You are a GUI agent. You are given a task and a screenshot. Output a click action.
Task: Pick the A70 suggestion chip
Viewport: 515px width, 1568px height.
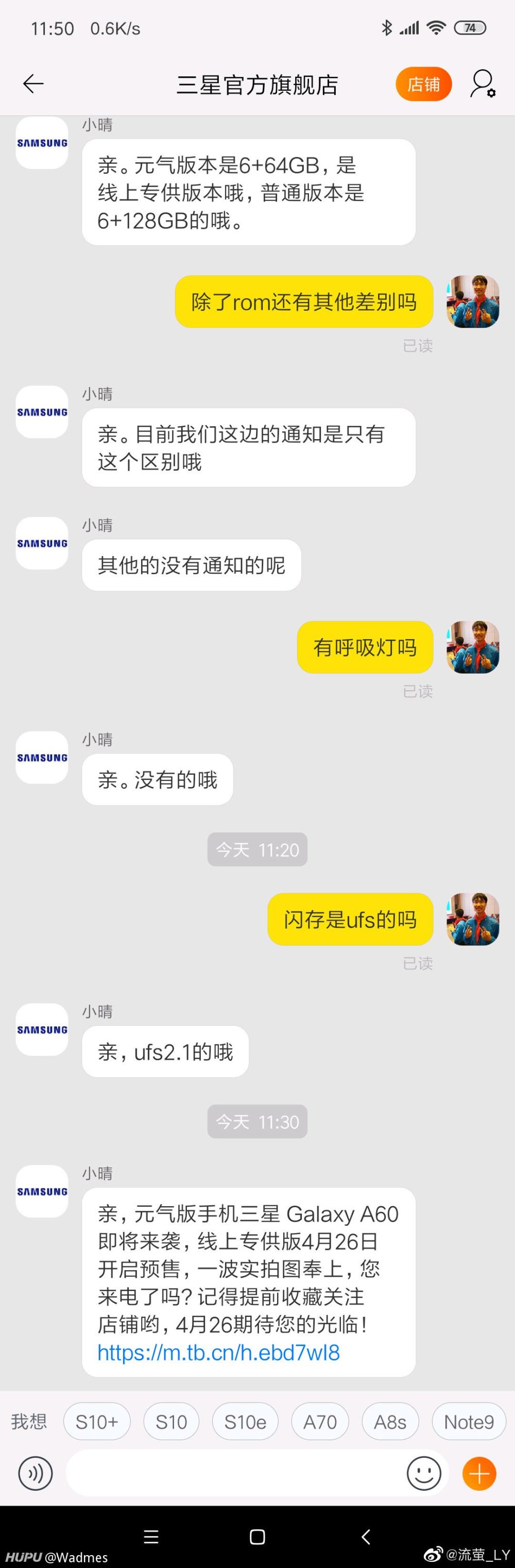pyautogui.click(x=320, y=1422)
